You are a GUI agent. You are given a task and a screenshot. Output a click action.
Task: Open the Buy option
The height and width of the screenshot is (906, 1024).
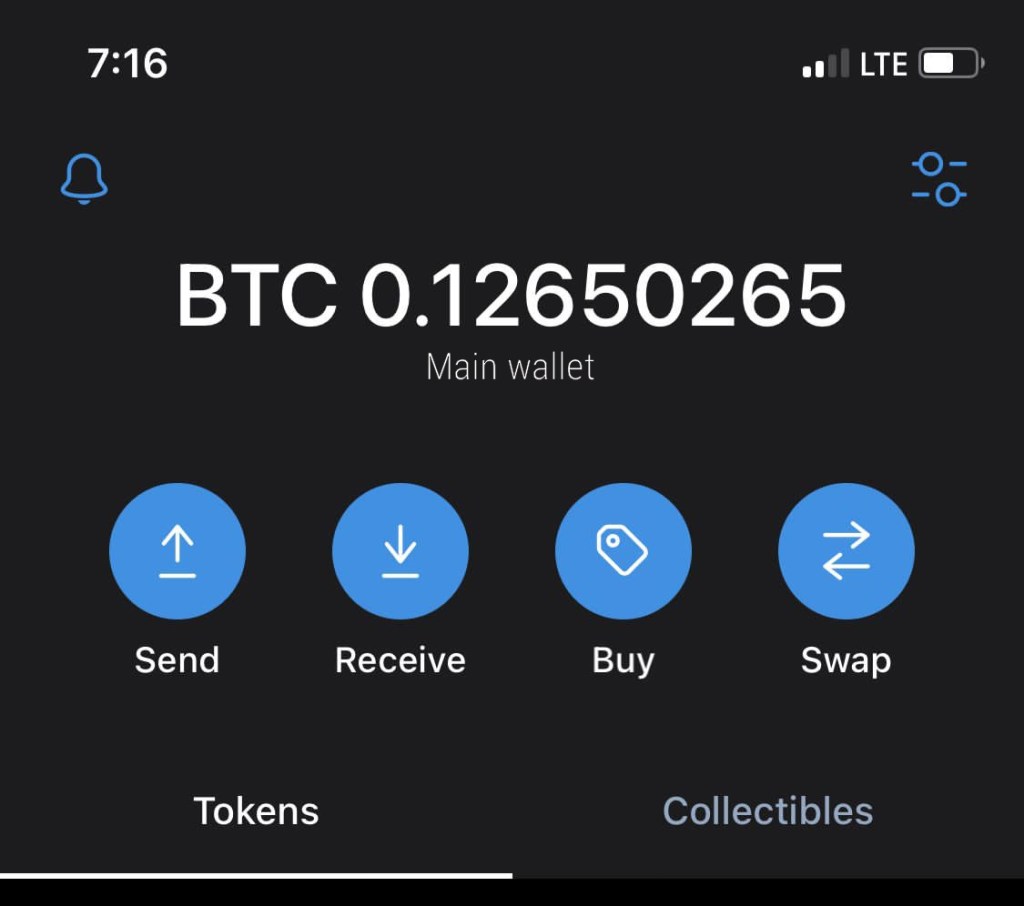point(623,553)
